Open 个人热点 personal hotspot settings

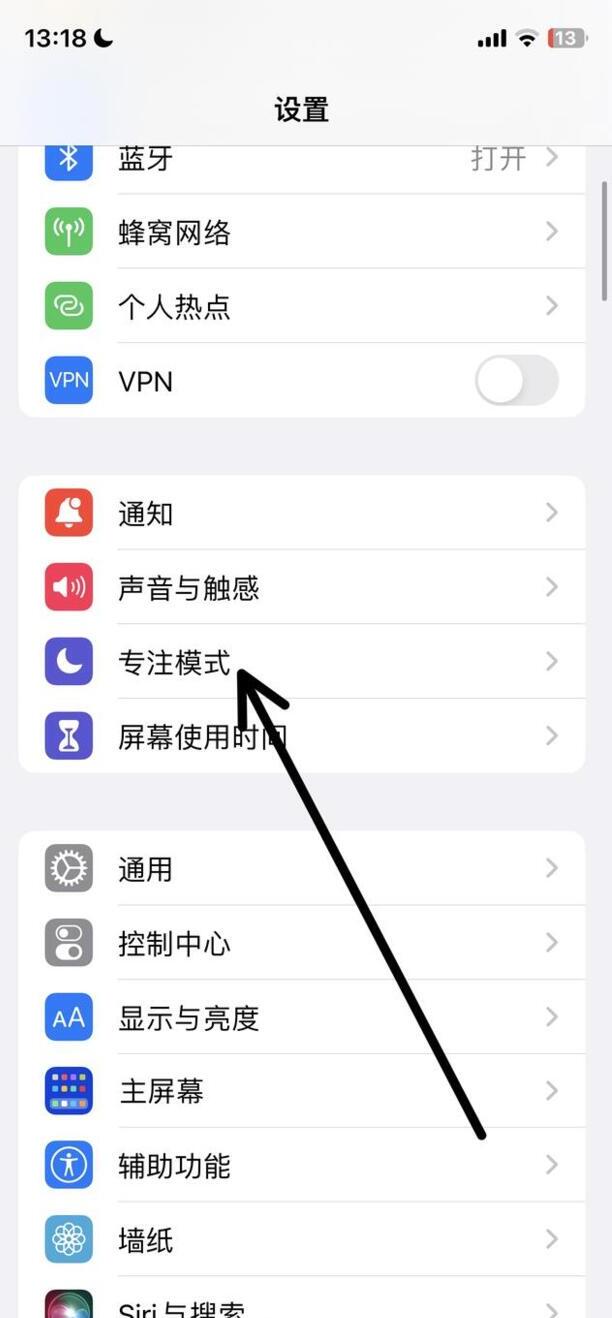pos(302,306)
